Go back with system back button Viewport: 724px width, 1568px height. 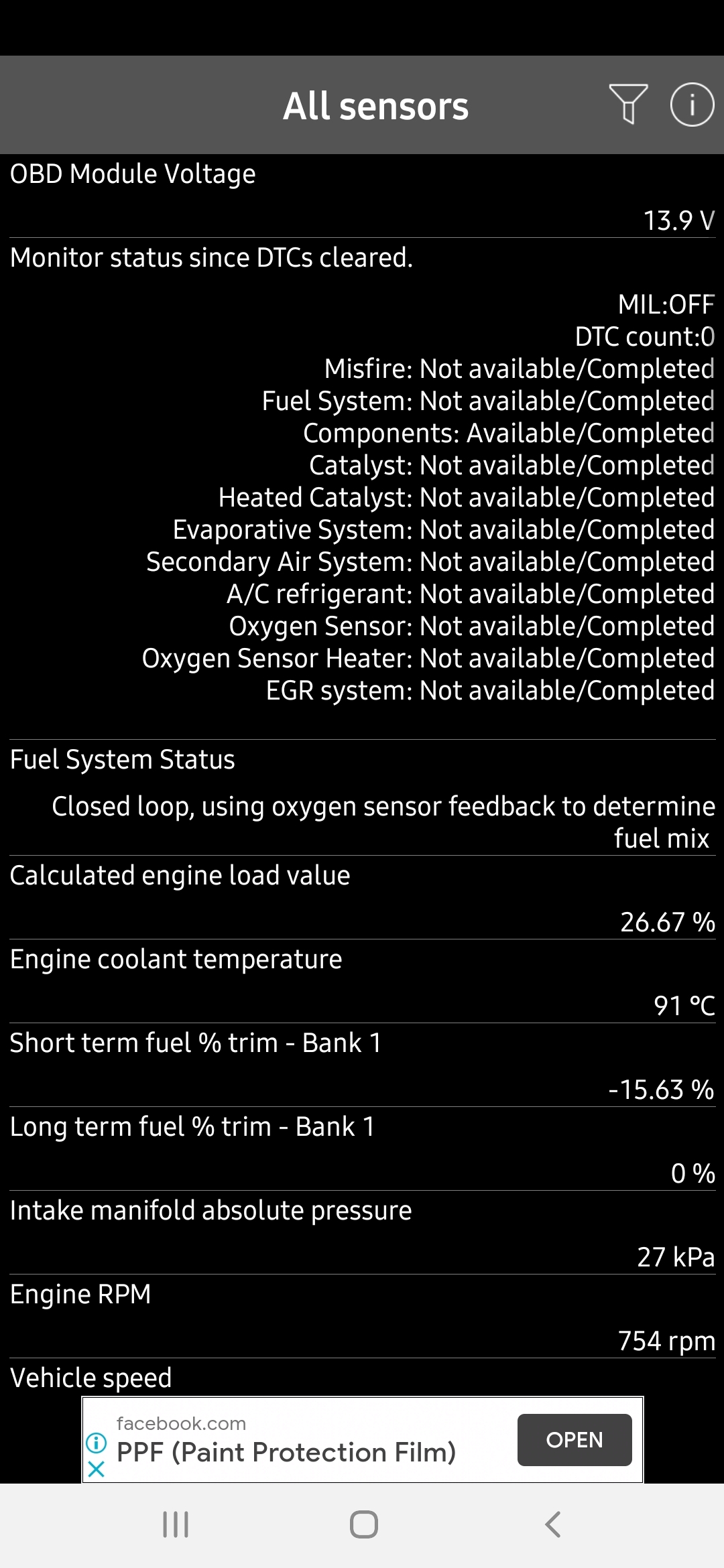552,1524
